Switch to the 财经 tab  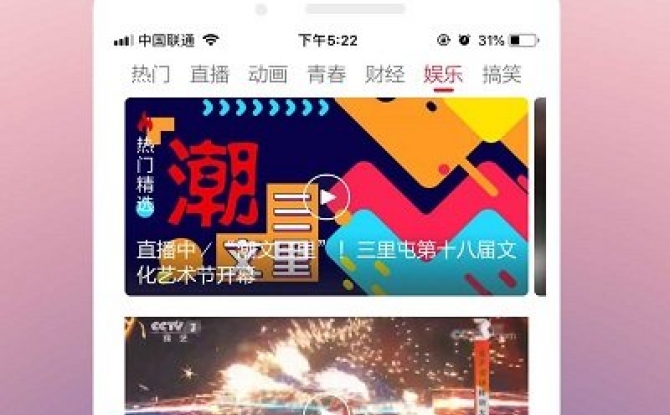385,74
